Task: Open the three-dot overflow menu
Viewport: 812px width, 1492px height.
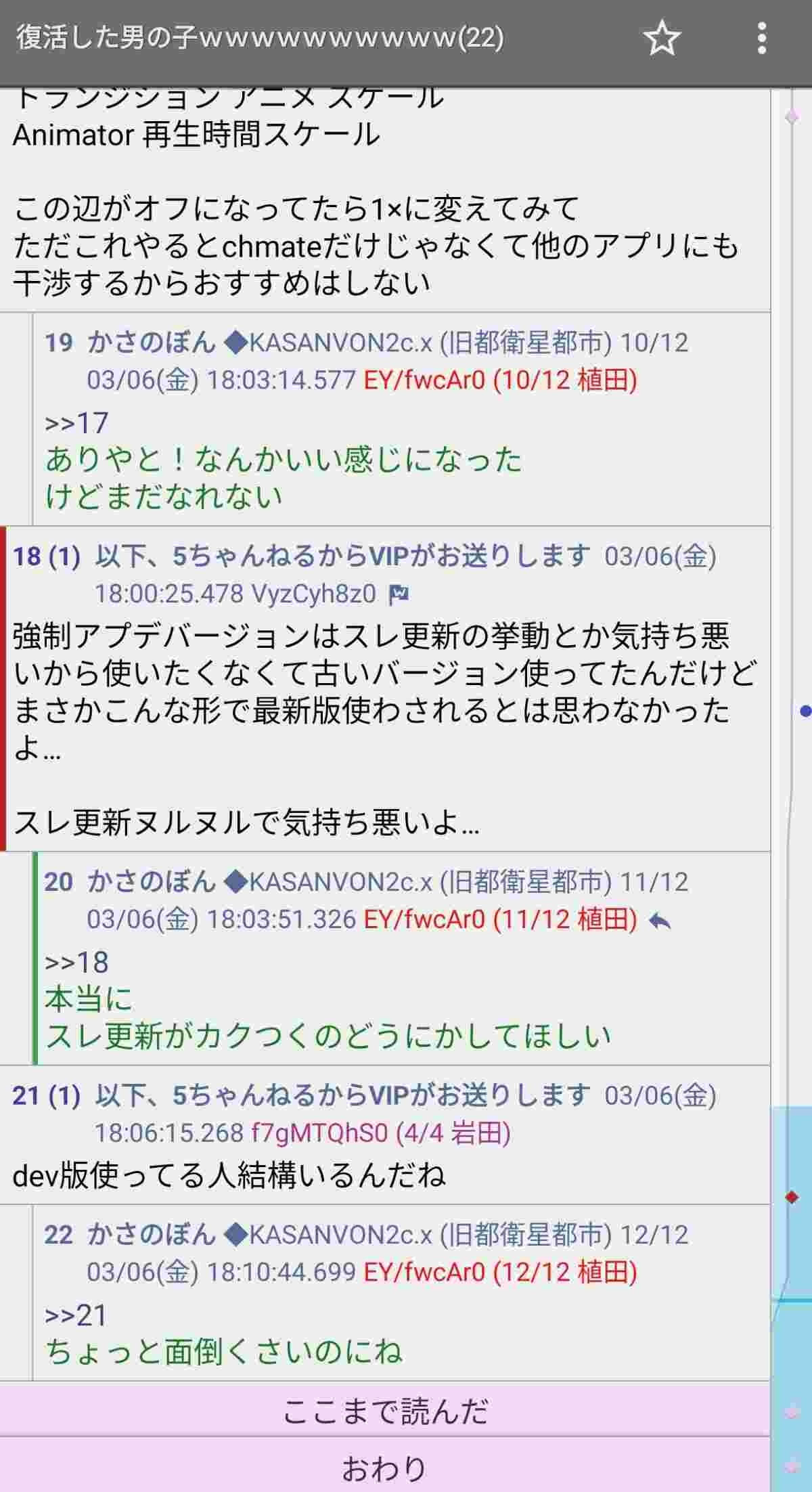Action: (761, 39)
